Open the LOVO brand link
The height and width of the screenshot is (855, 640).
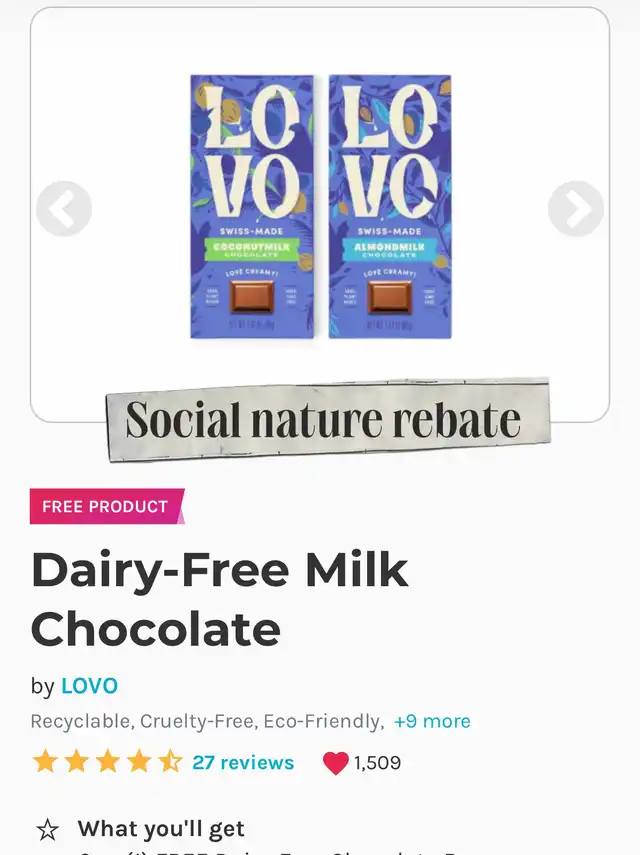coord(89,686)
